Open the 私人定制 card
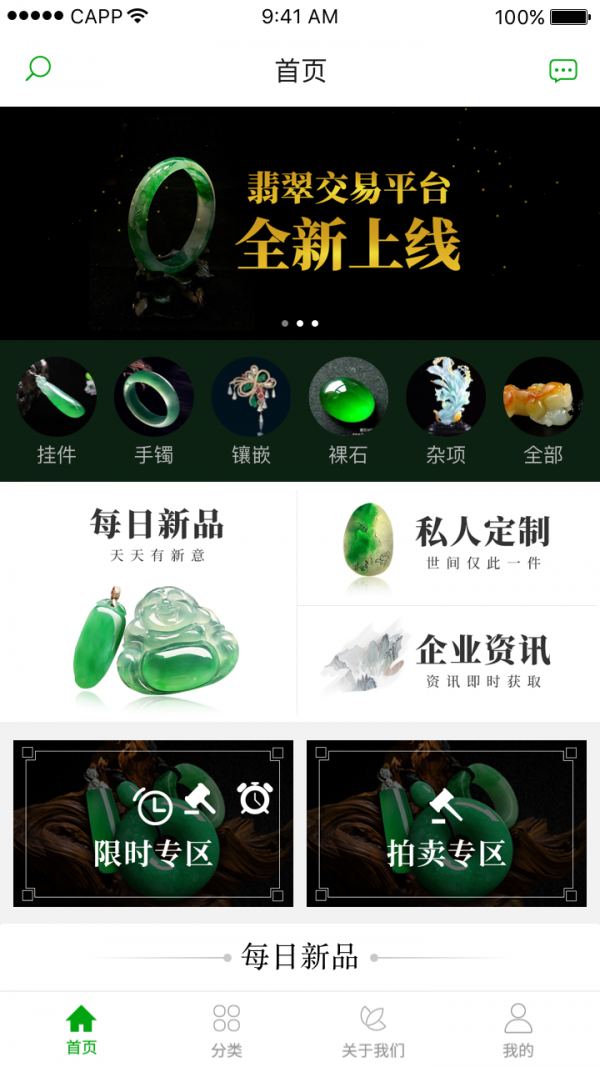This screenshot has height=1067, width=600. 448,546
